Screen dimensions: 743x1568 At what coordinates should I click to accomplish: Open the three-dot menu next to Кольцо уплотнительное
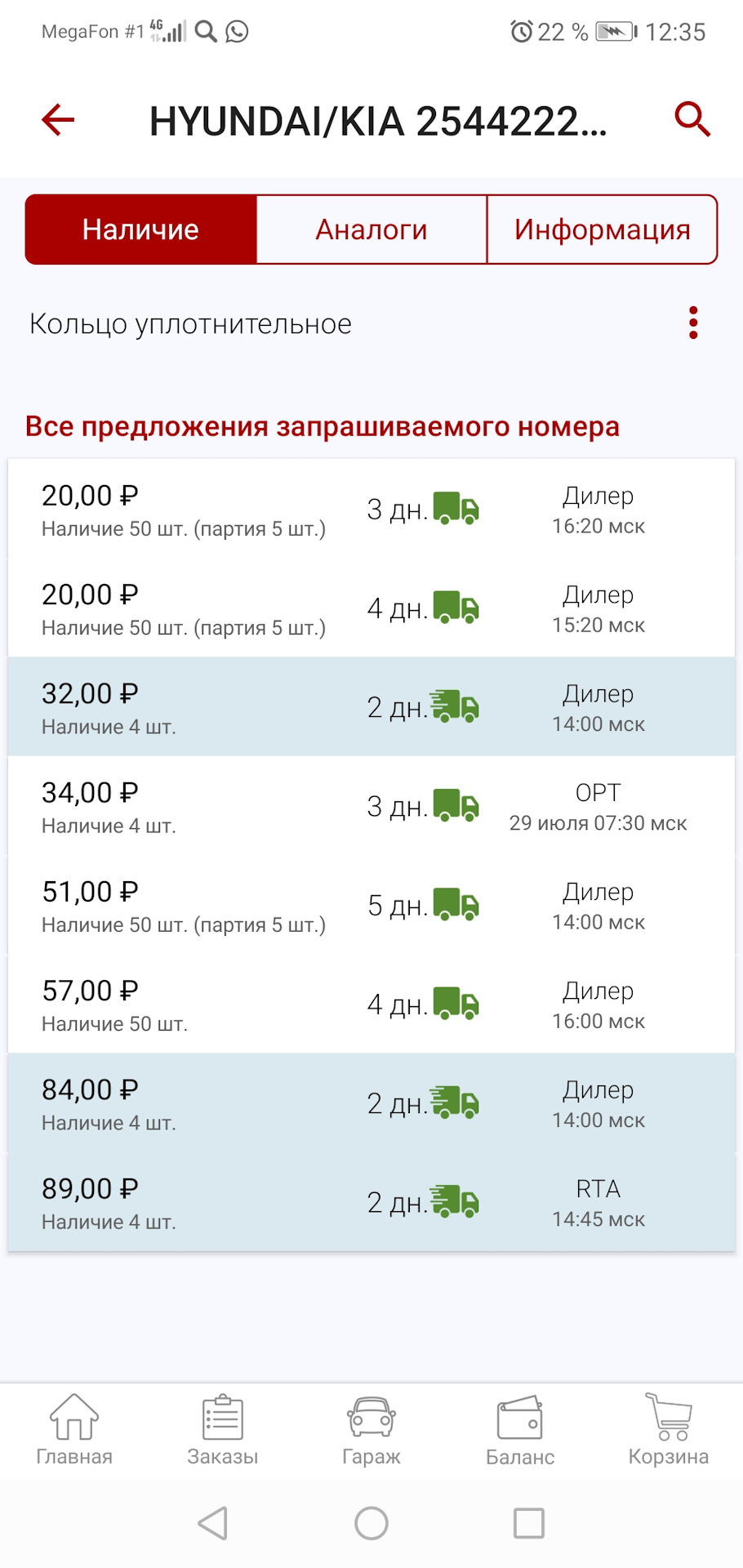pyautogui.click(x=693, y=323)
